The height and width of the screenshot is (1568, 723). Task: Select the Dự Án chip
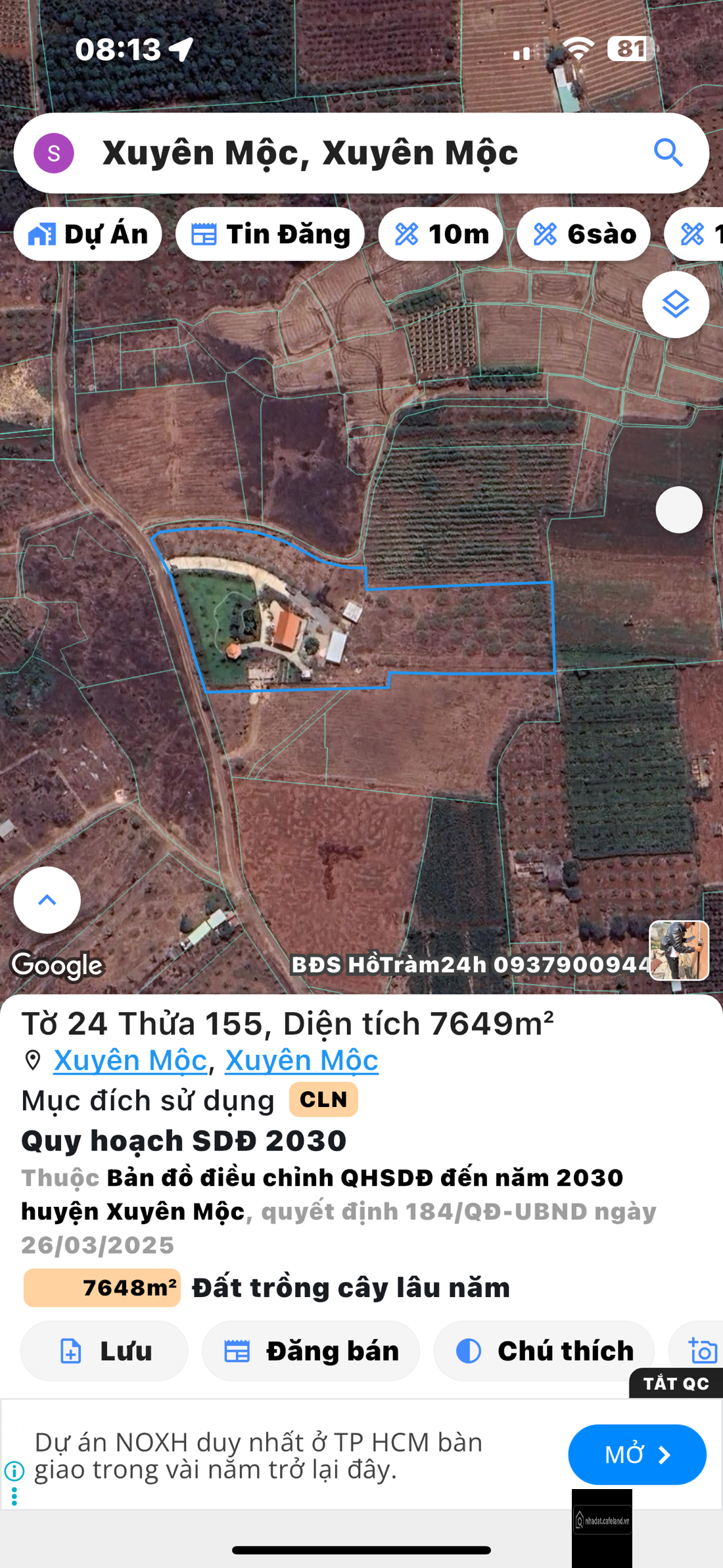[x=88, y=234]
